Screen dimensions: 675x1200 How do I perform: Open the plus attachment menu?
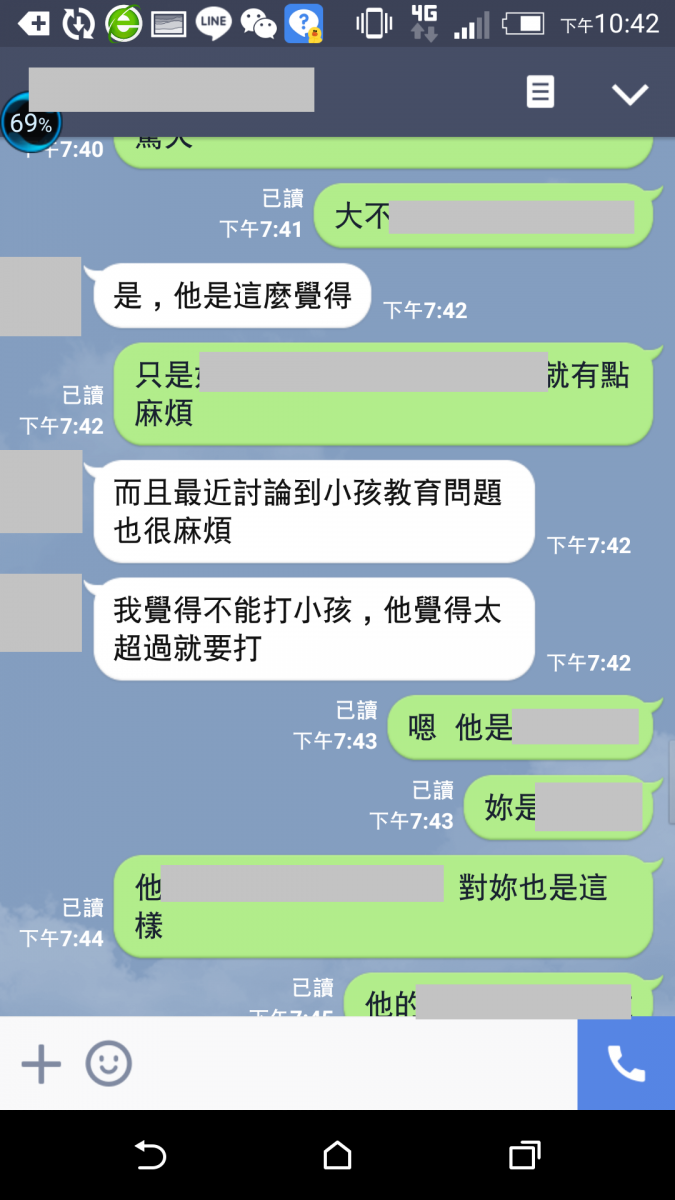pyautogui.click(x=41, y=1064)
